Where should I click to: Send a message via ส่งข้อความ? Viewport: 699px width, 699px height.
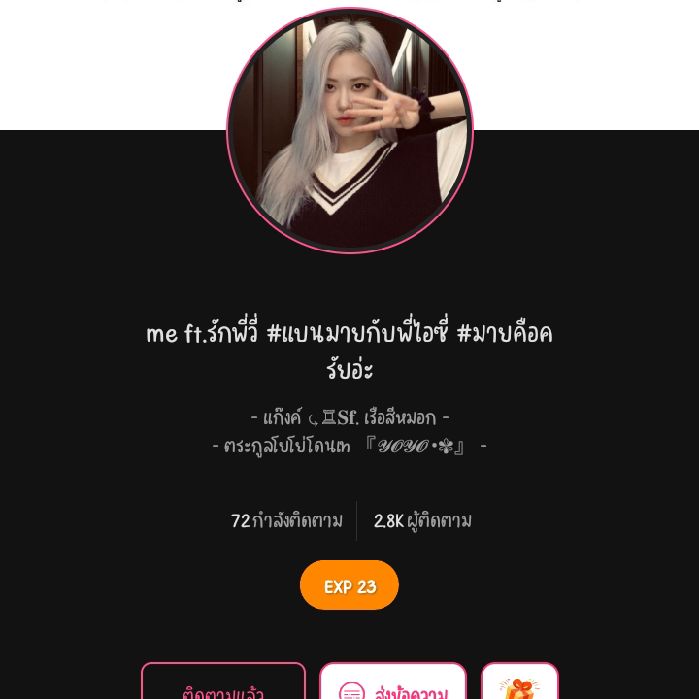click(x=393, y=685)
